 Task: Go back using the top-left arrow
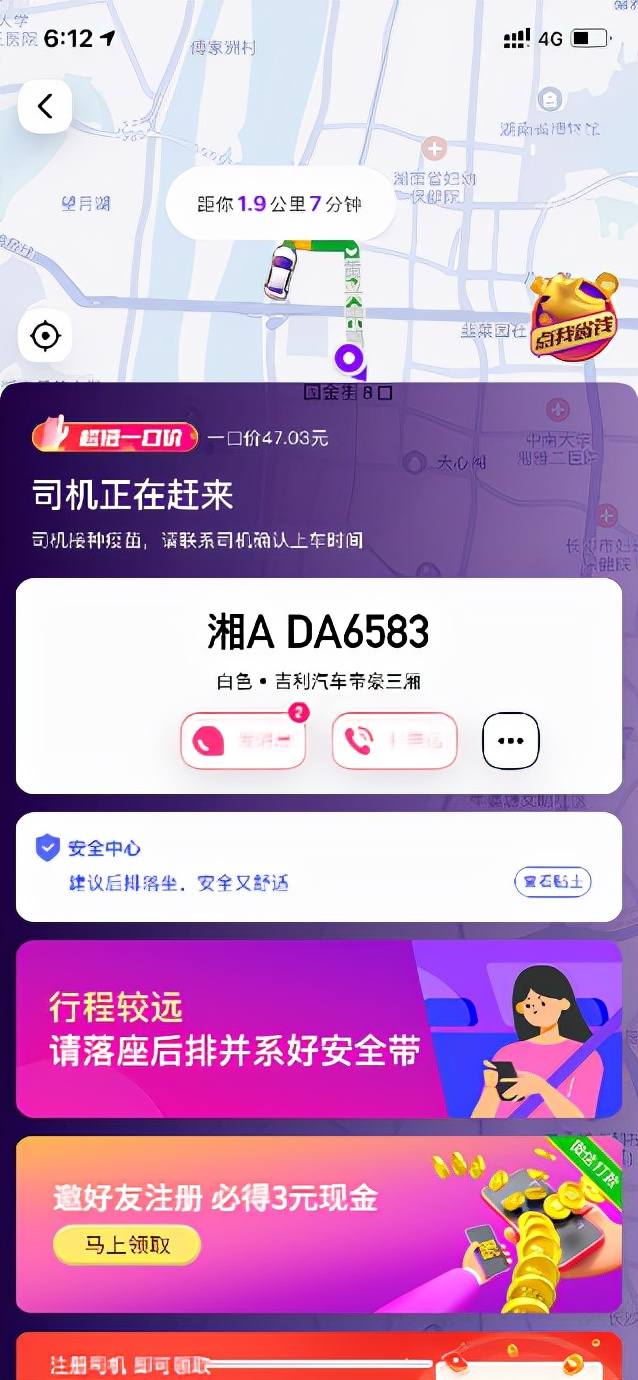(x=45, y=106)
